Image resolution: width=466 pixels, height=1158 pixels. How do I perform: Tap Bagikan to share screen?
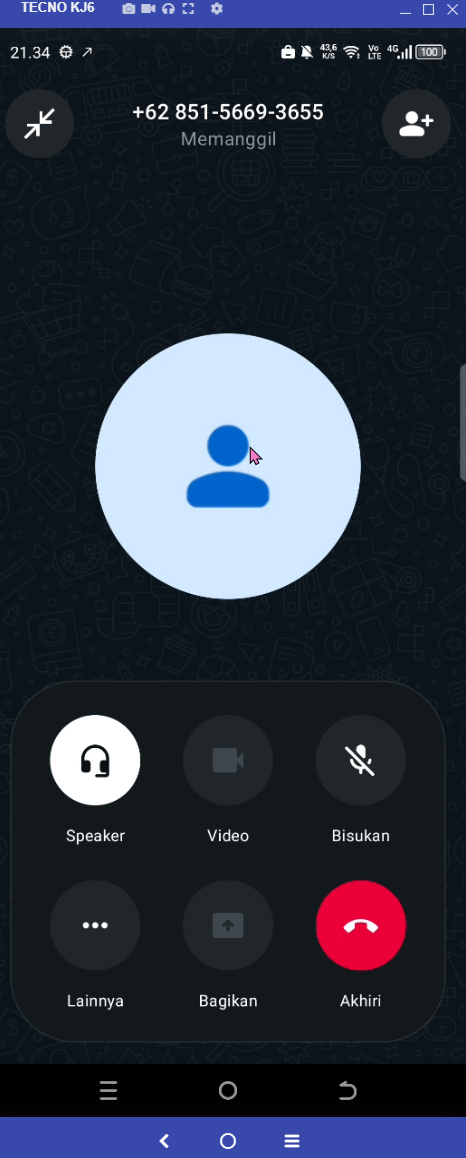point(227,925)
